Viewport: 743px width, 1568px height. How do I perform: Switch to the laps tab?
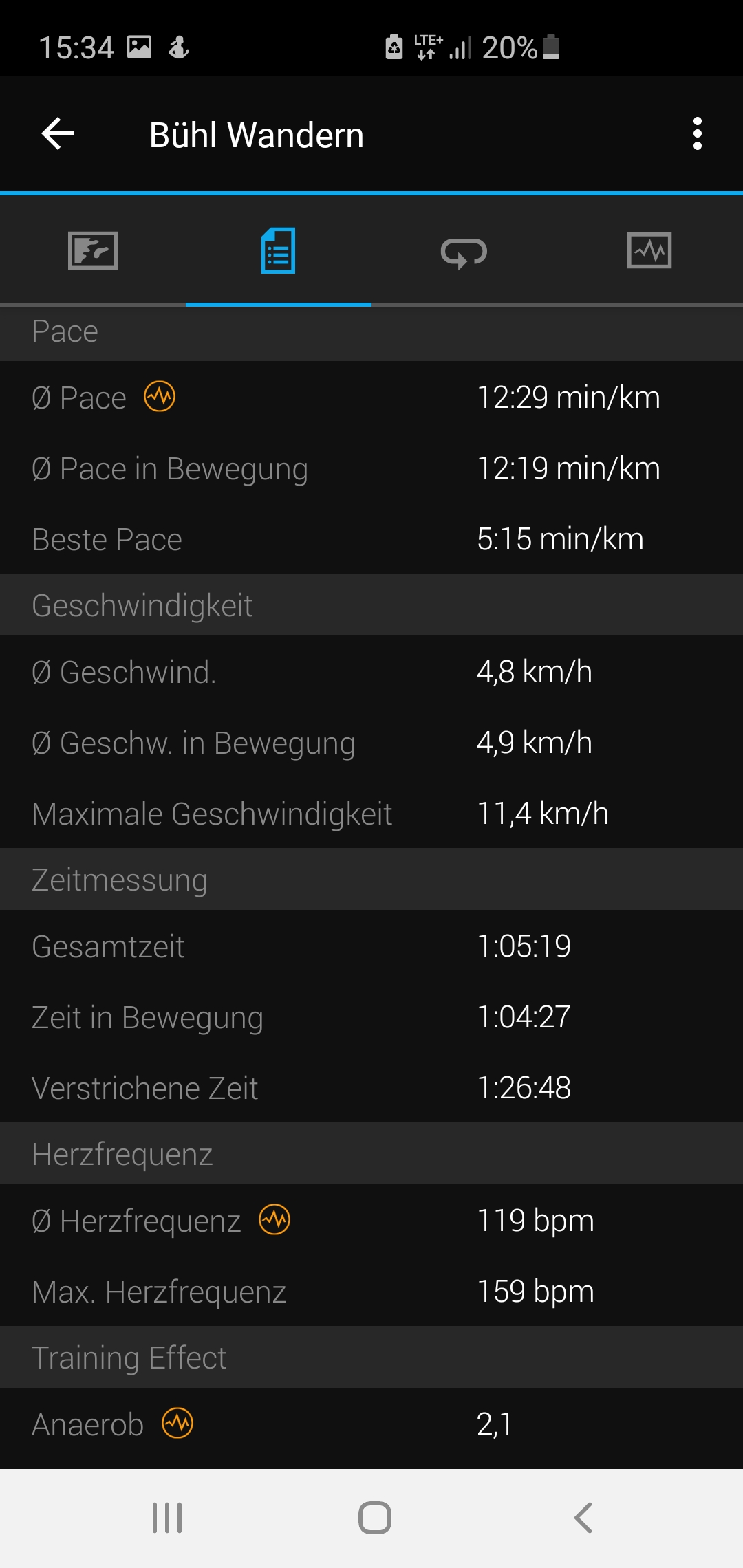click(x=464, y=252)
